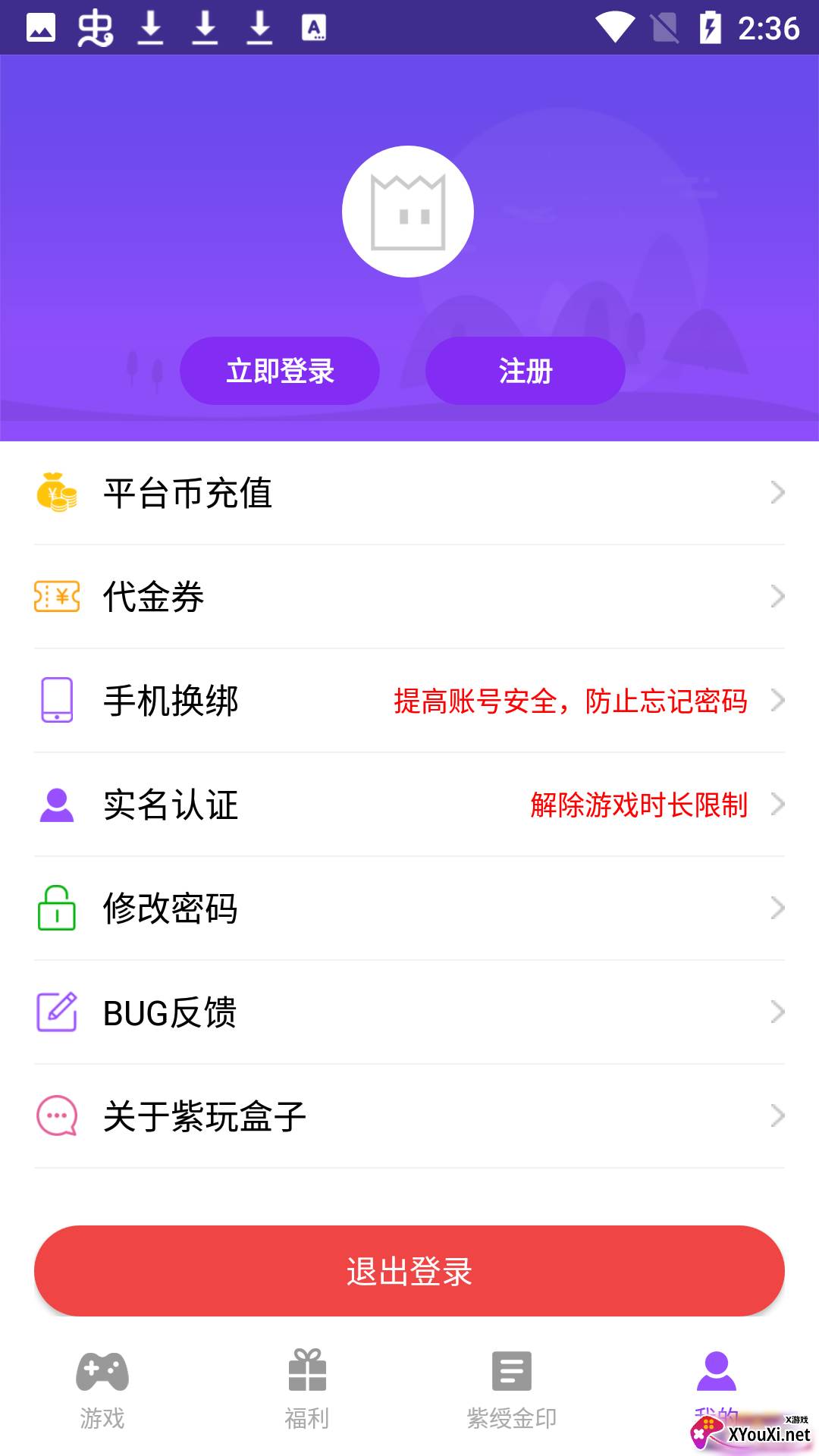Viewport: 819px width, 1456px height.
Task: Open 平台币充值 recharge row
Action: point(409,493)
